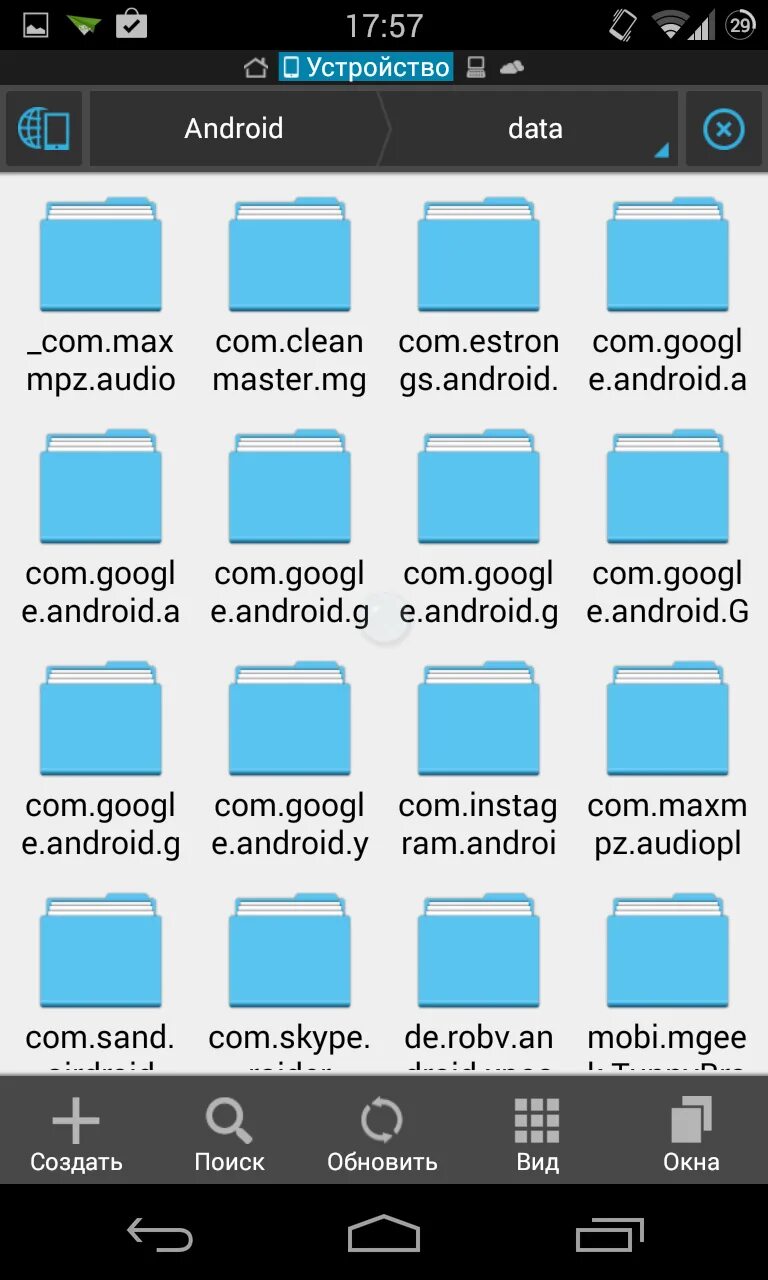Viewport: 768px width, 1280px height.
Task: Go back using the system back button
Action: pos(159,1236)
